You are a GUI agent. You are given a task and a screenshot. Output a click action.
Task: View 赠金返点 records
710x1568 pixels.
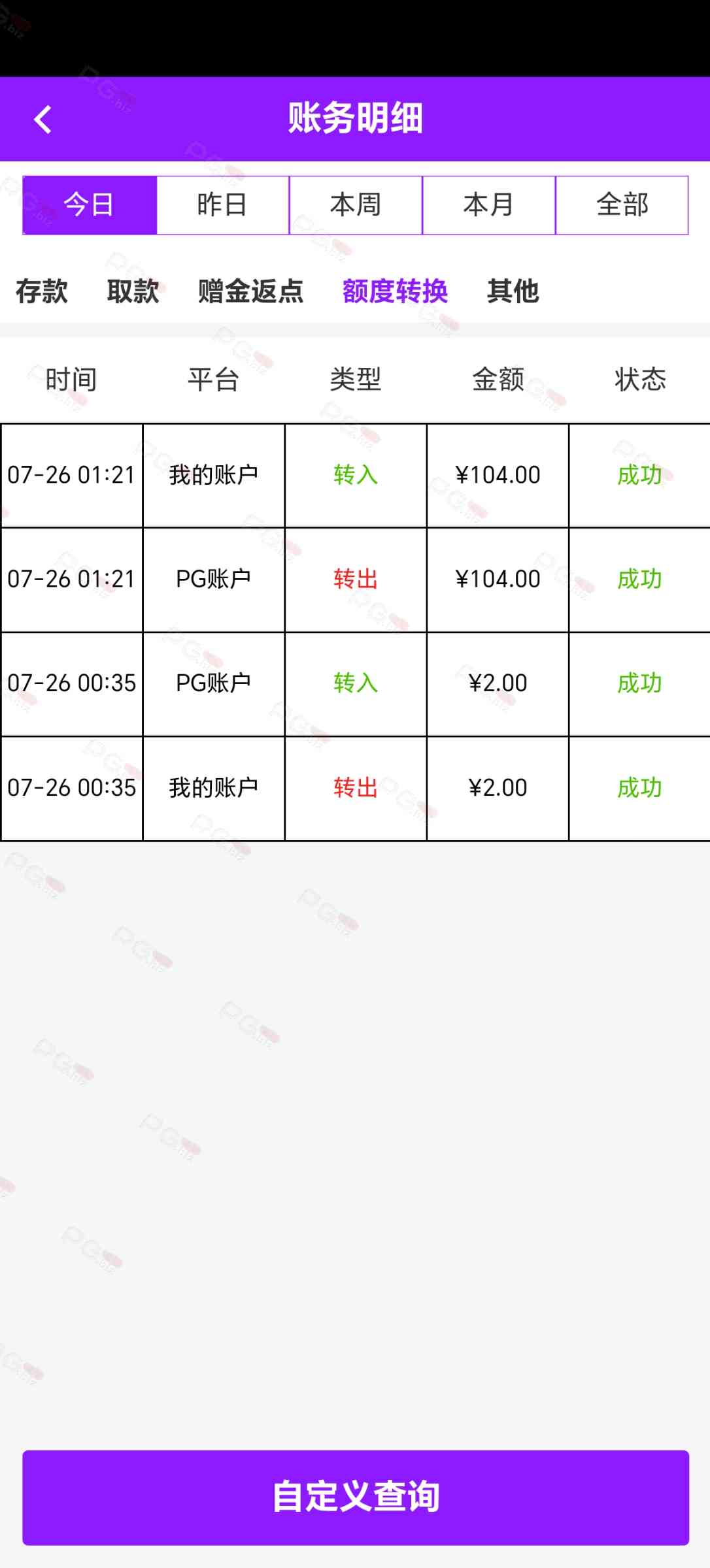pyautogui.click(x=250, y=291)
